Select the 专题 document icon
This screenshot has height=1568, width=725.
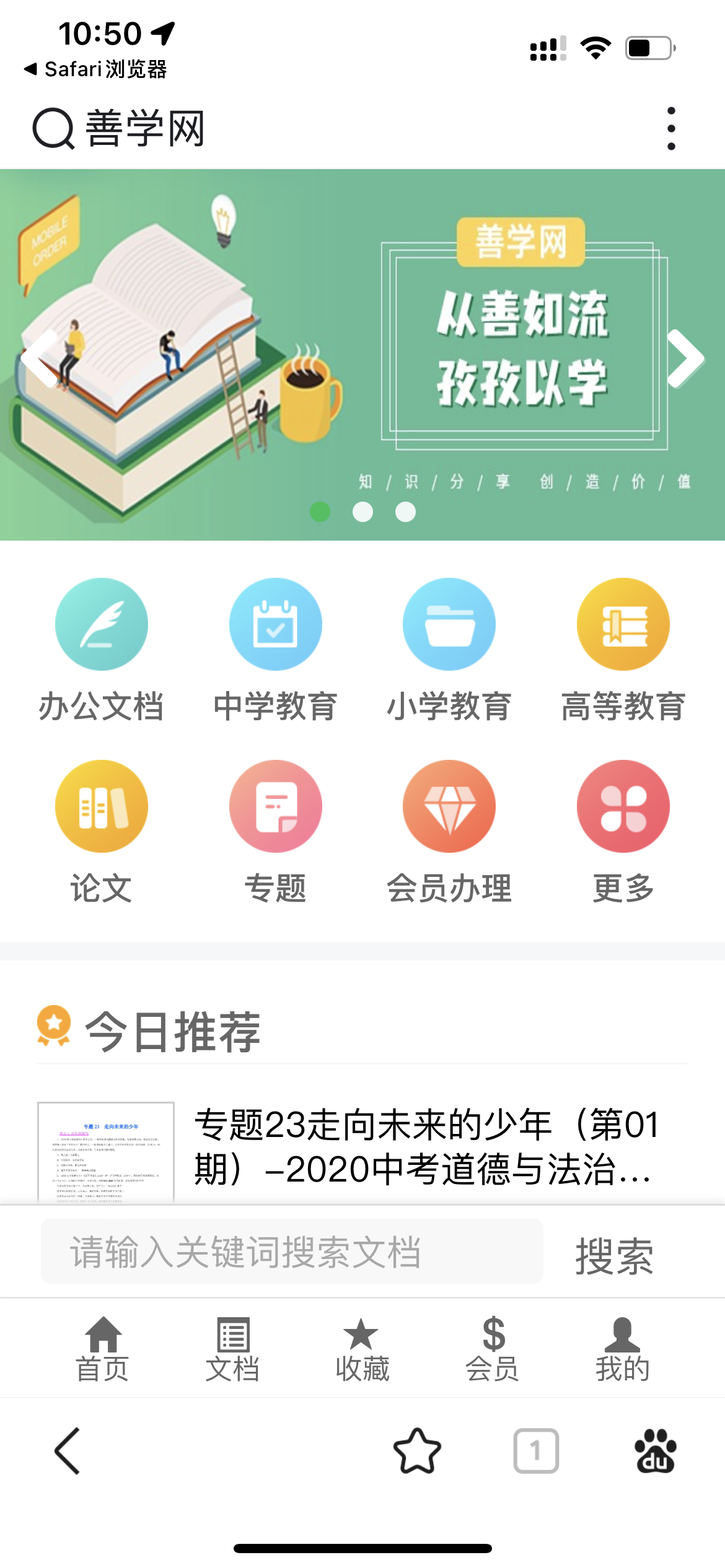(x=276, y=806)
